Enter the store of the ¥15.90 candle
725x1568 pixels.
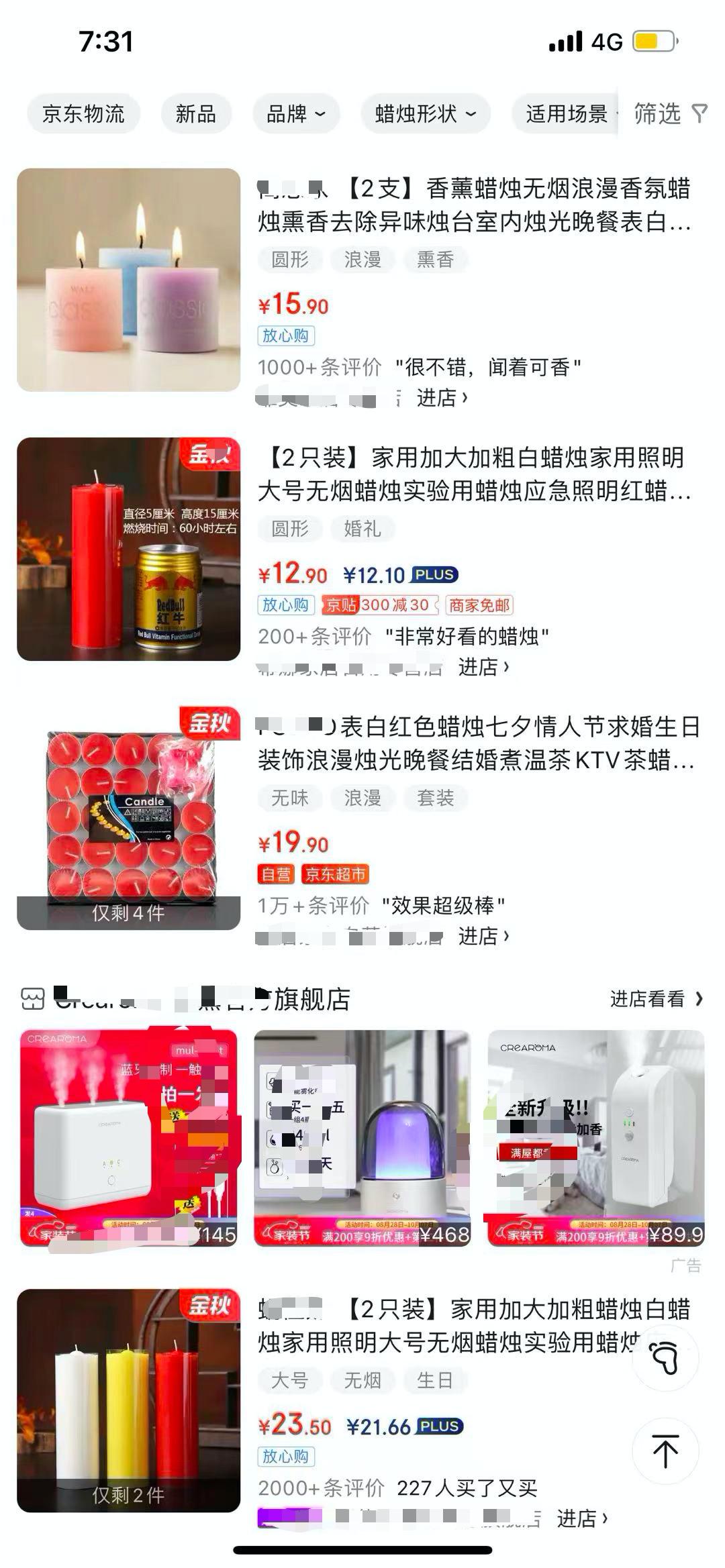pos(442,398)
